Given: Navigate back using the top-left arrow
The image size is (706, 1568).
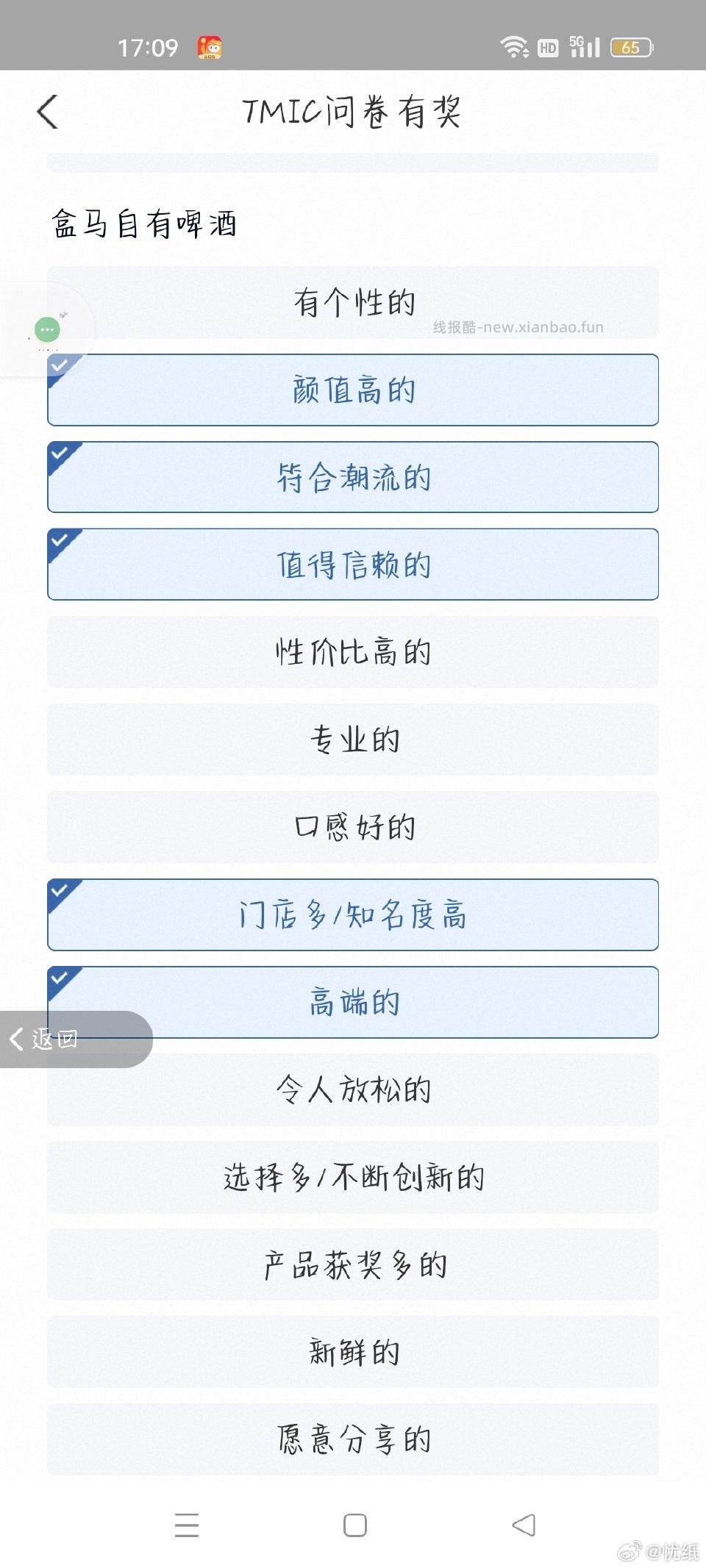Looking at the screenshot, I should 47,112.
